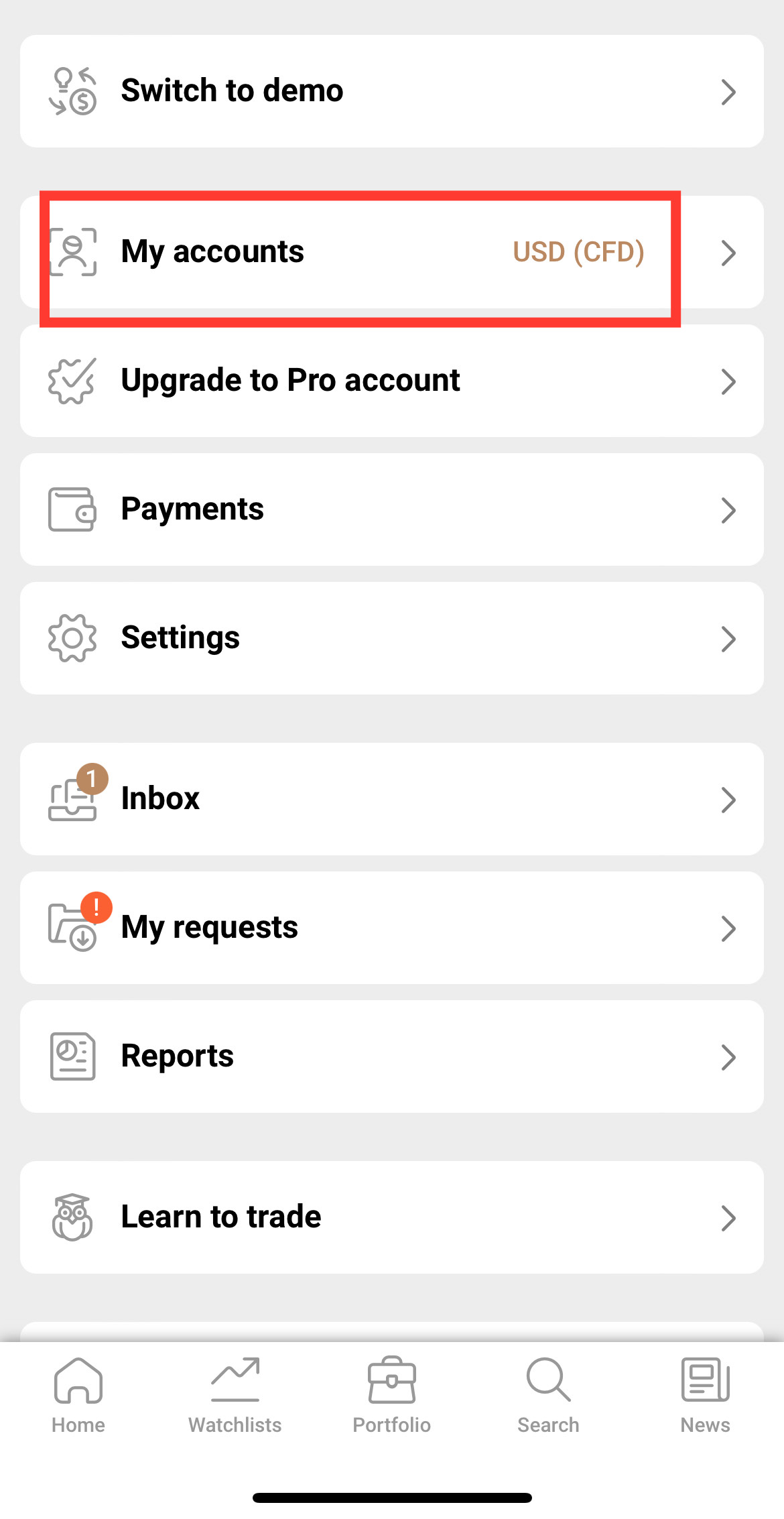
Task: View My requests
Action: [391, 928]
